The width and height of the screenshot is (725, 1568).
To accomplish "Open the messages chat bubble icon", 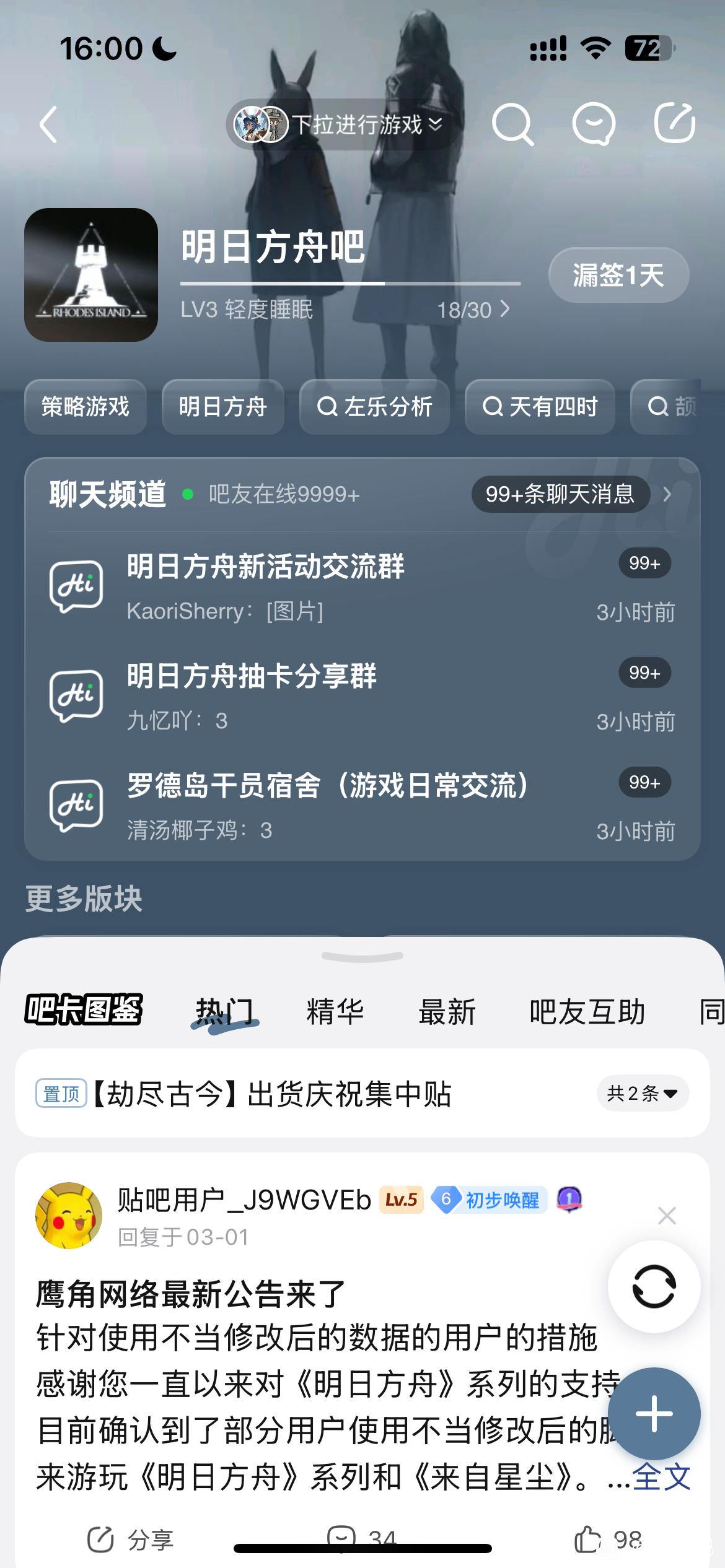I will click(594, 124).
